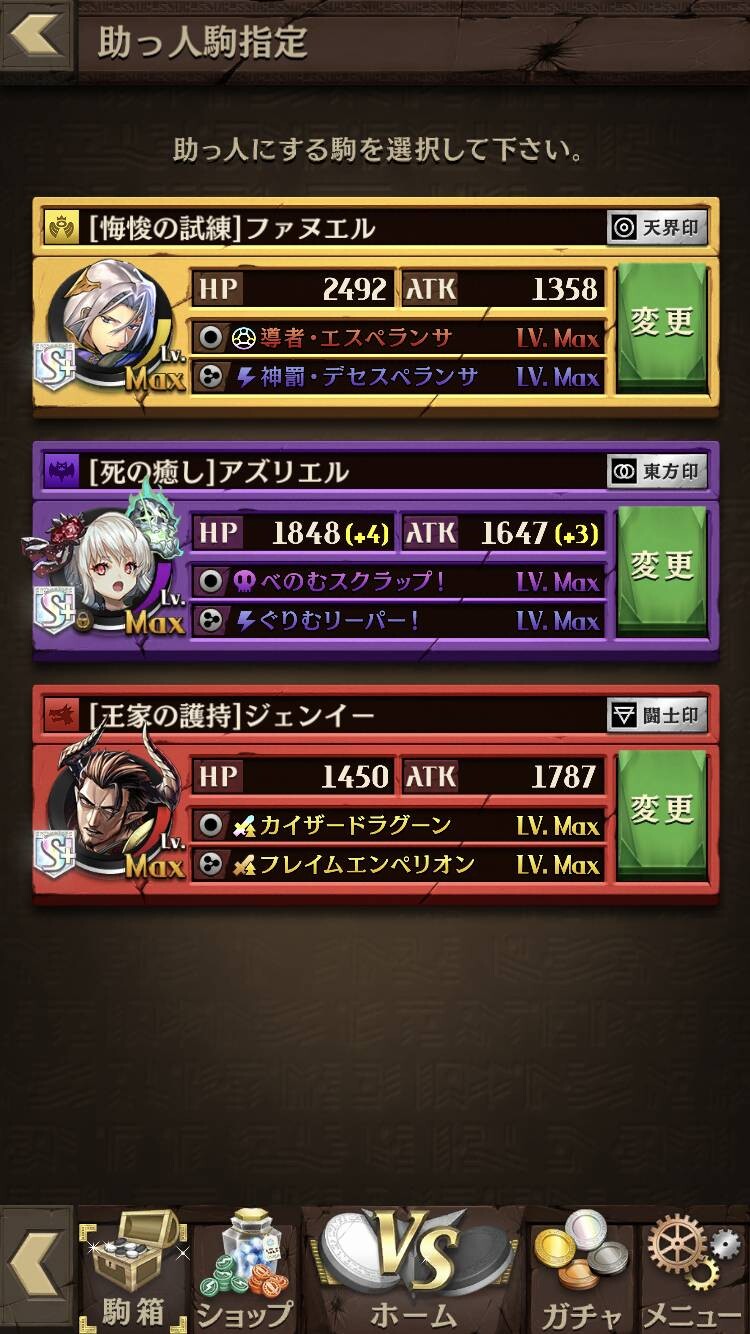
Task: Switch to the ショップ tab
Action: (246, 1270)
